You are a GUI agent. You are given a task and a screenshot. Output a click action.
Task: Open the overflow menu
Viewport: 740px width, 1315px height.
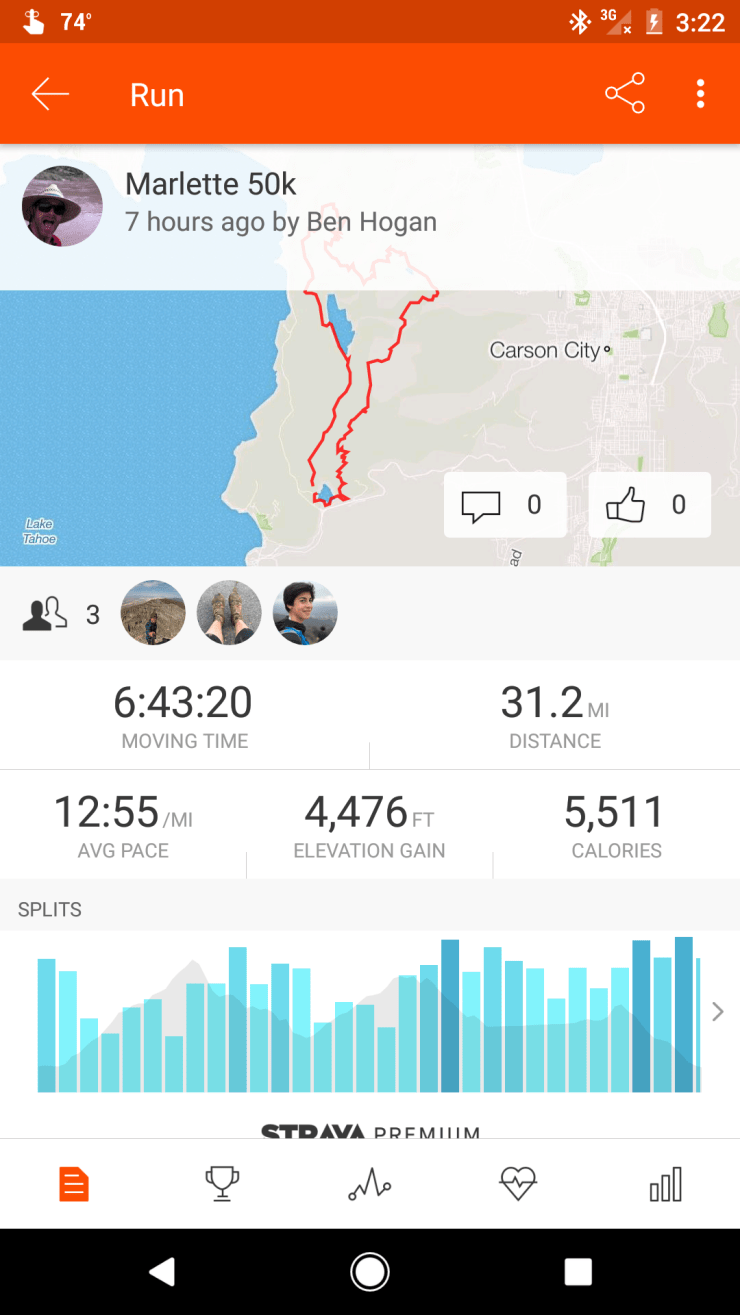(700, 94)
